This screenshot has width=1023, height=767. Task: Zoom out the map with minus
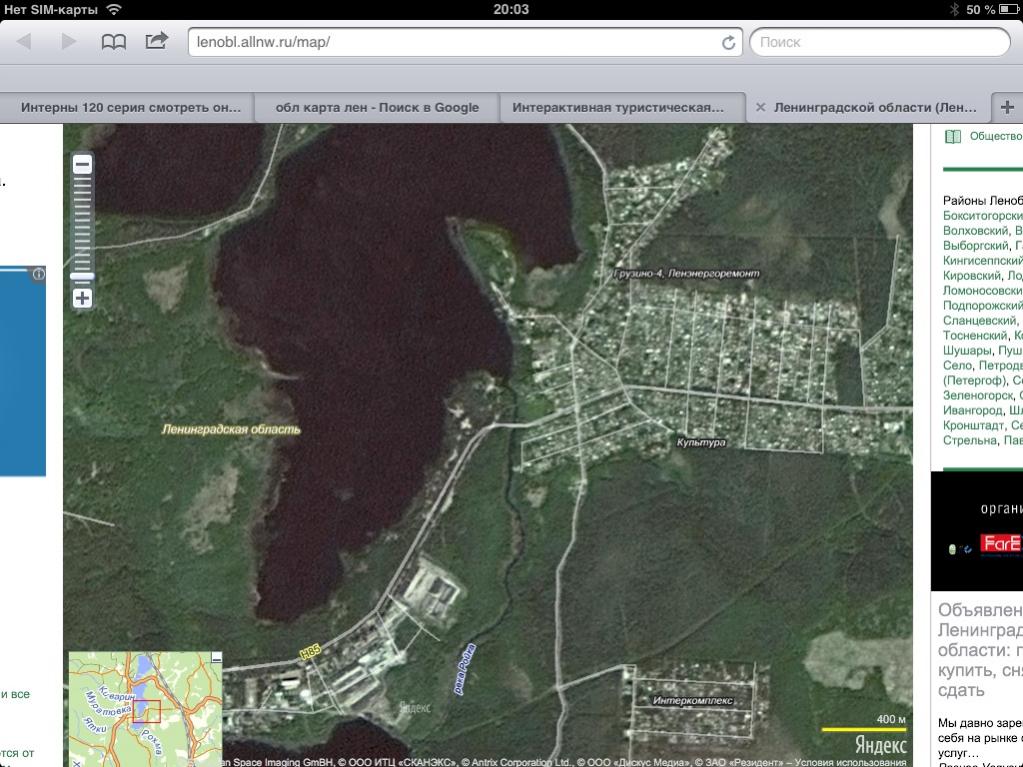click(x=82, y=165)
